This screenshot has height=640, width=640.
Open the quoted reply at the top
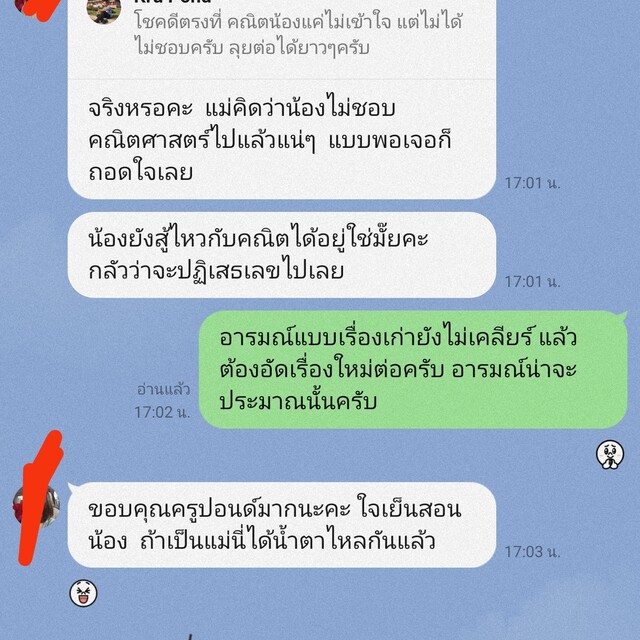(x=290, y=30)
